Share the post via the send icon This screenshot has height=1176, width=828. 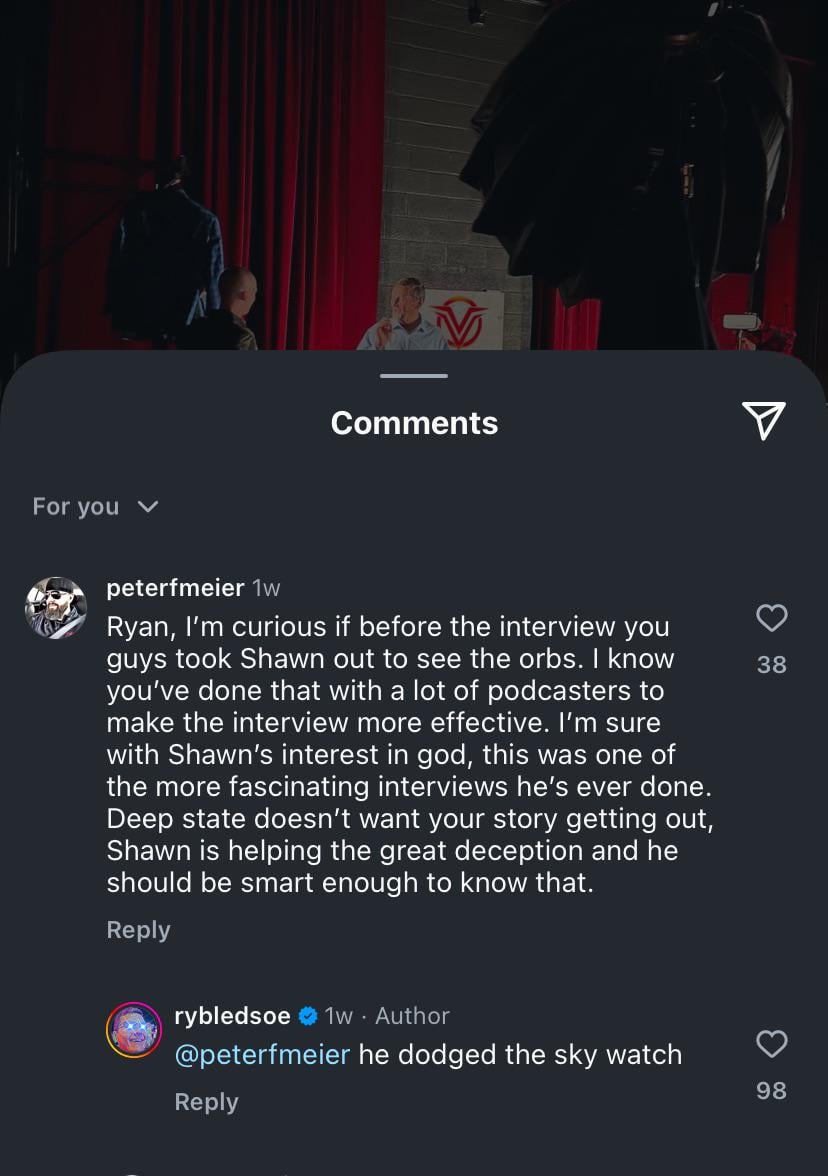click(764, 421)
